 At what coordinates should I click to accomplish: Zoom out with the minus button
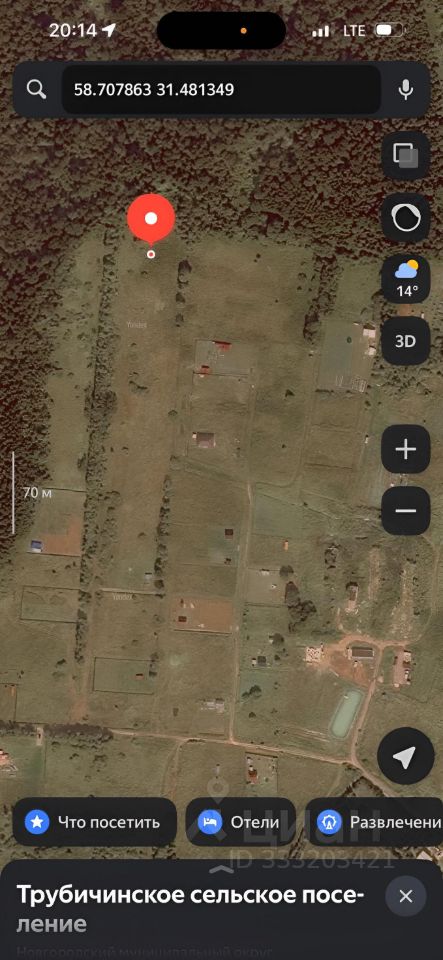click(406, 511)
